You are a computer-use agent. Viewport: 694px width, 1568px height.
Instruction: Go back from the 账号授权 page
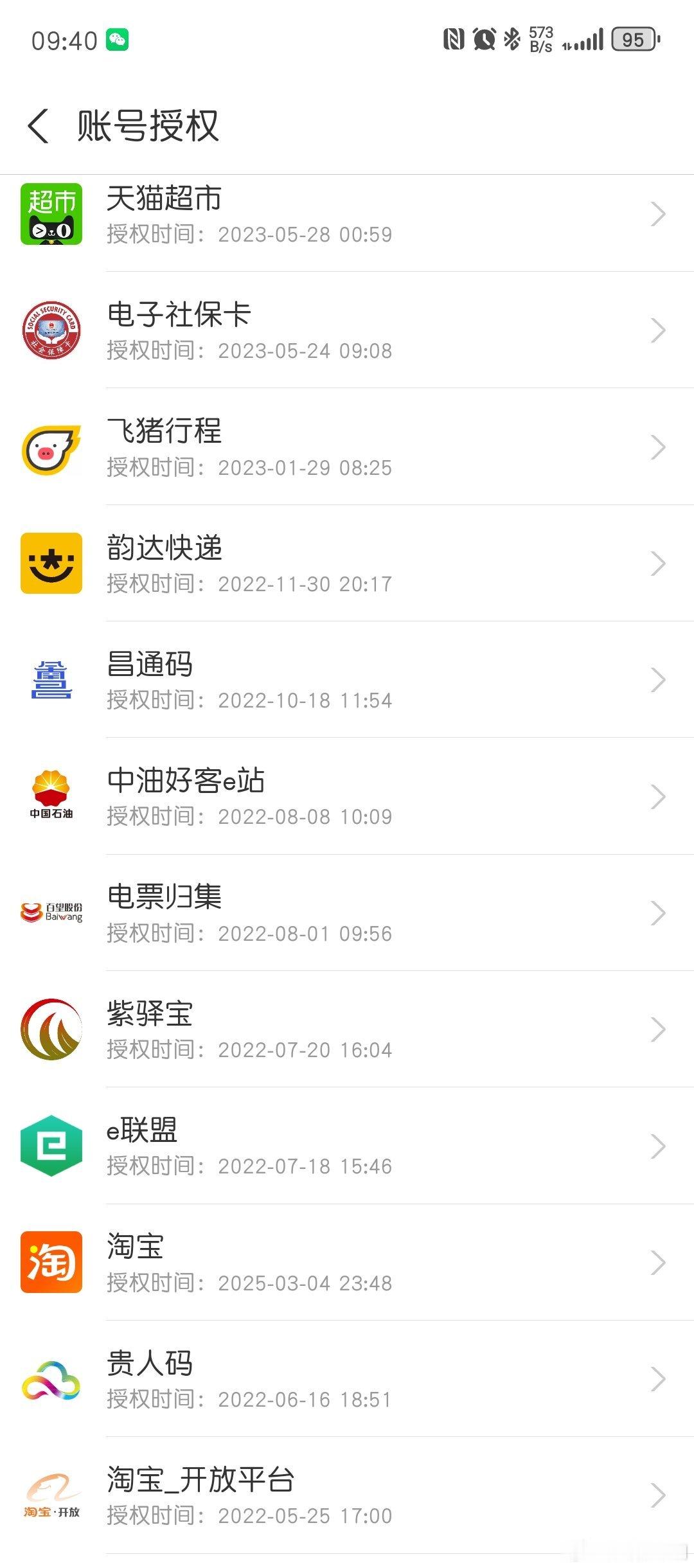coord(39,126)
